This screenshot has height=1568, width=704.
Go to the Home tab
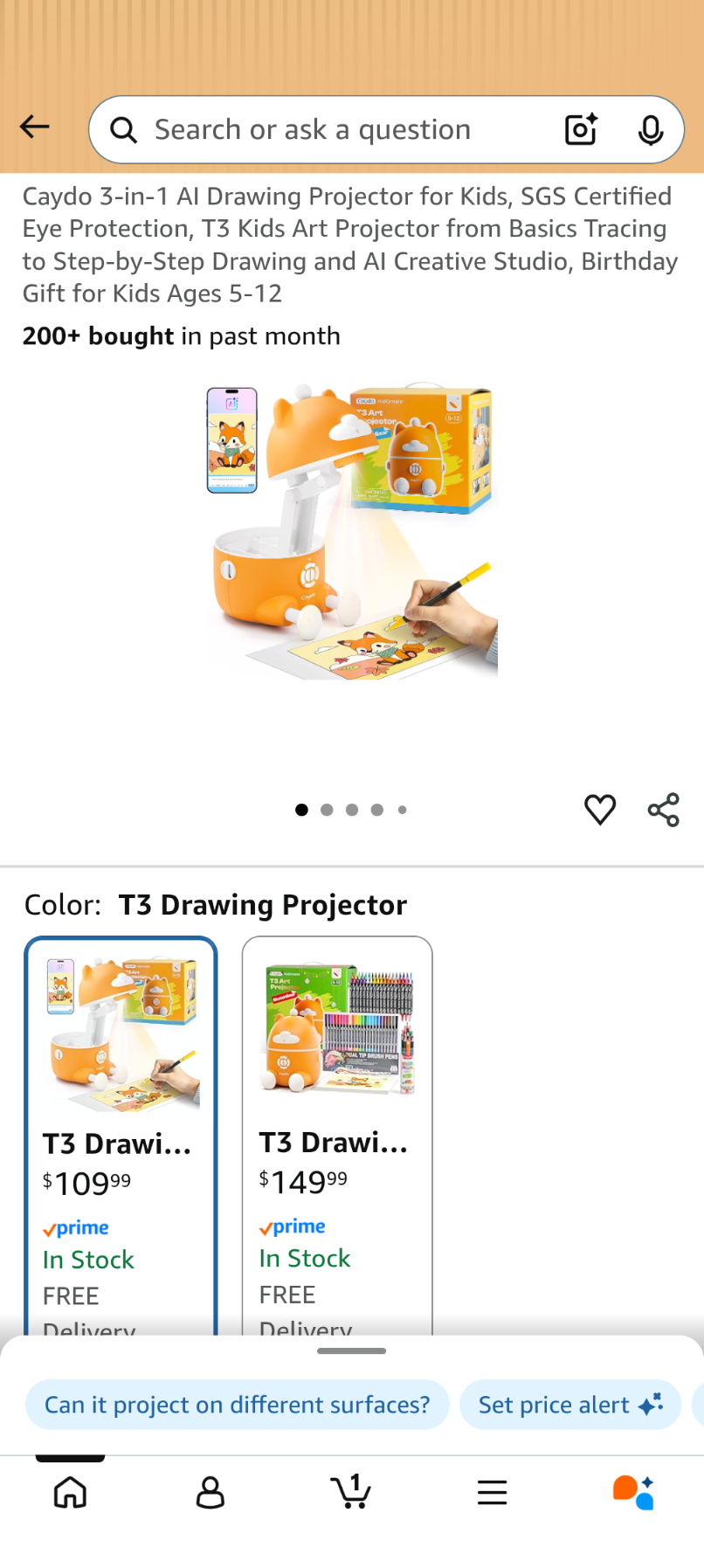tap(70, 1492)
